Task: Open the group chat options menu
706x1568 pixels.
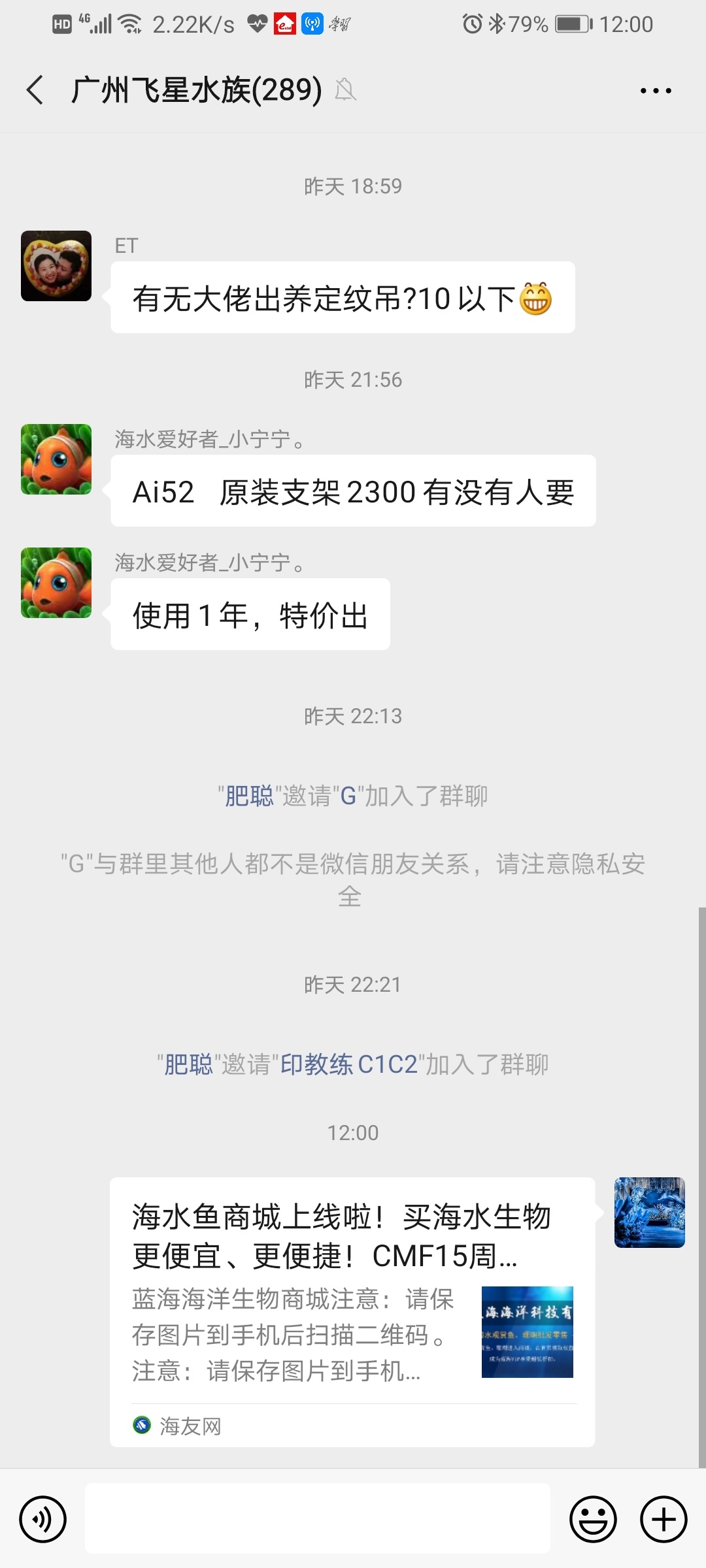Action: pos(656,91)
